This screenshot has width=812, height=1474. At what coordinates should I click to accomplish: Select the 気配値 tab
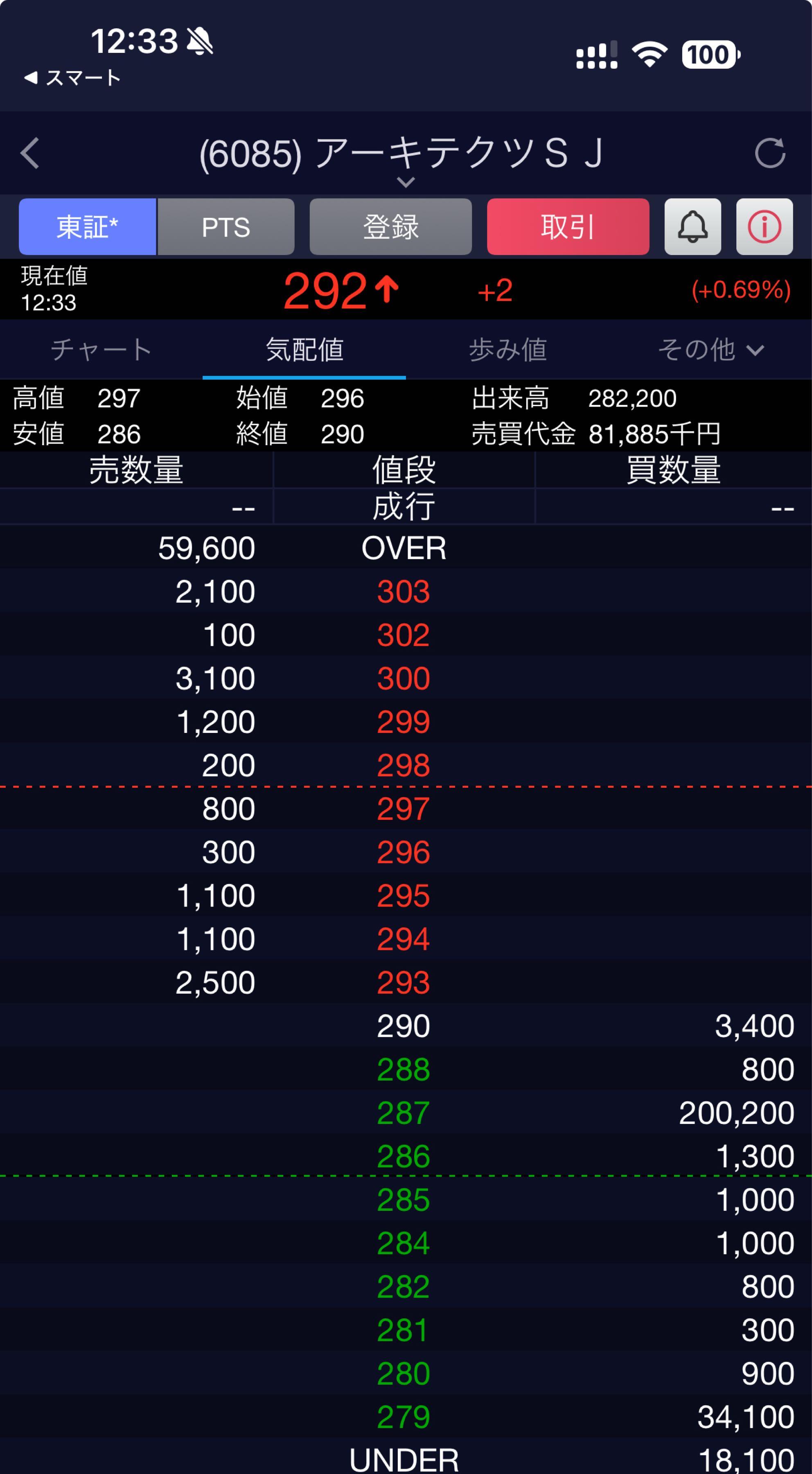click(304, 349)
